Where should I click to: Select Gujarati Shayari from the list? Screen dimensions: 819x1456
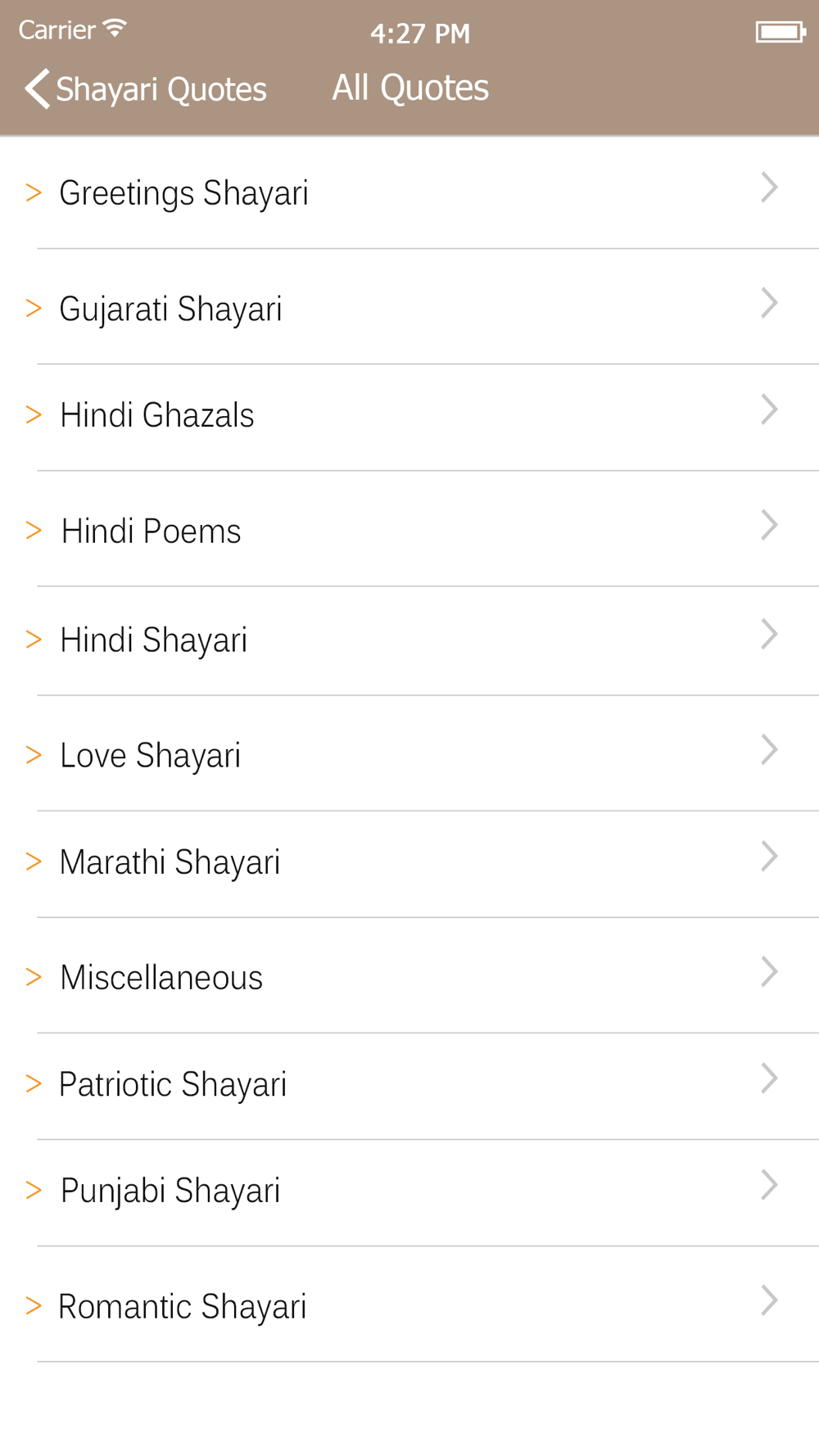pos(409,307)
